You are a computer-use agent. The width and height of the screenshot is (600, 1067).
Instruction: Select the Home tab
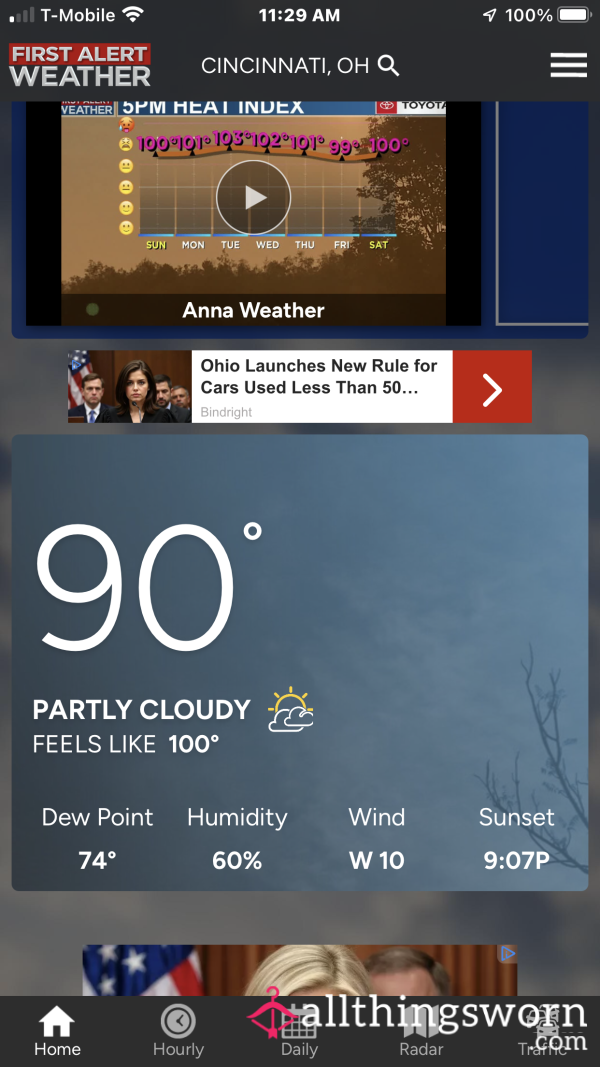coord(57,1031)
